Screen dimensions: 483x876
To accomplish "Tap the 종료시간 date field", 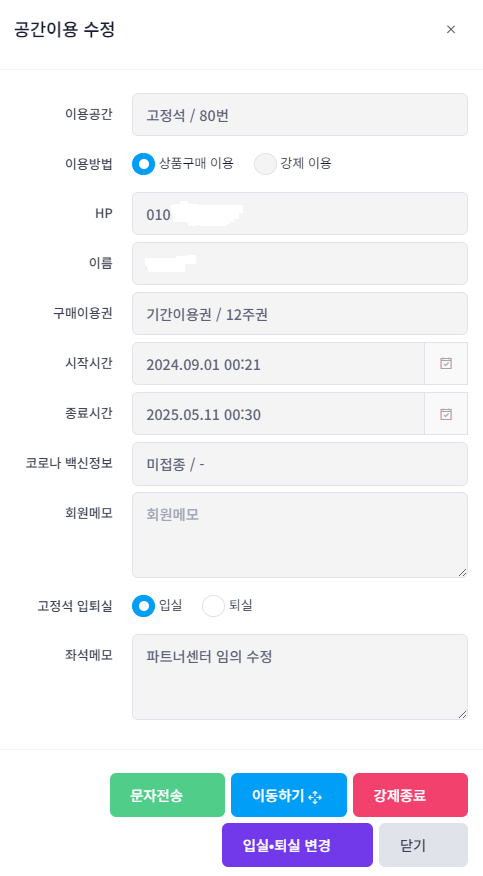I will click(278, 414).
